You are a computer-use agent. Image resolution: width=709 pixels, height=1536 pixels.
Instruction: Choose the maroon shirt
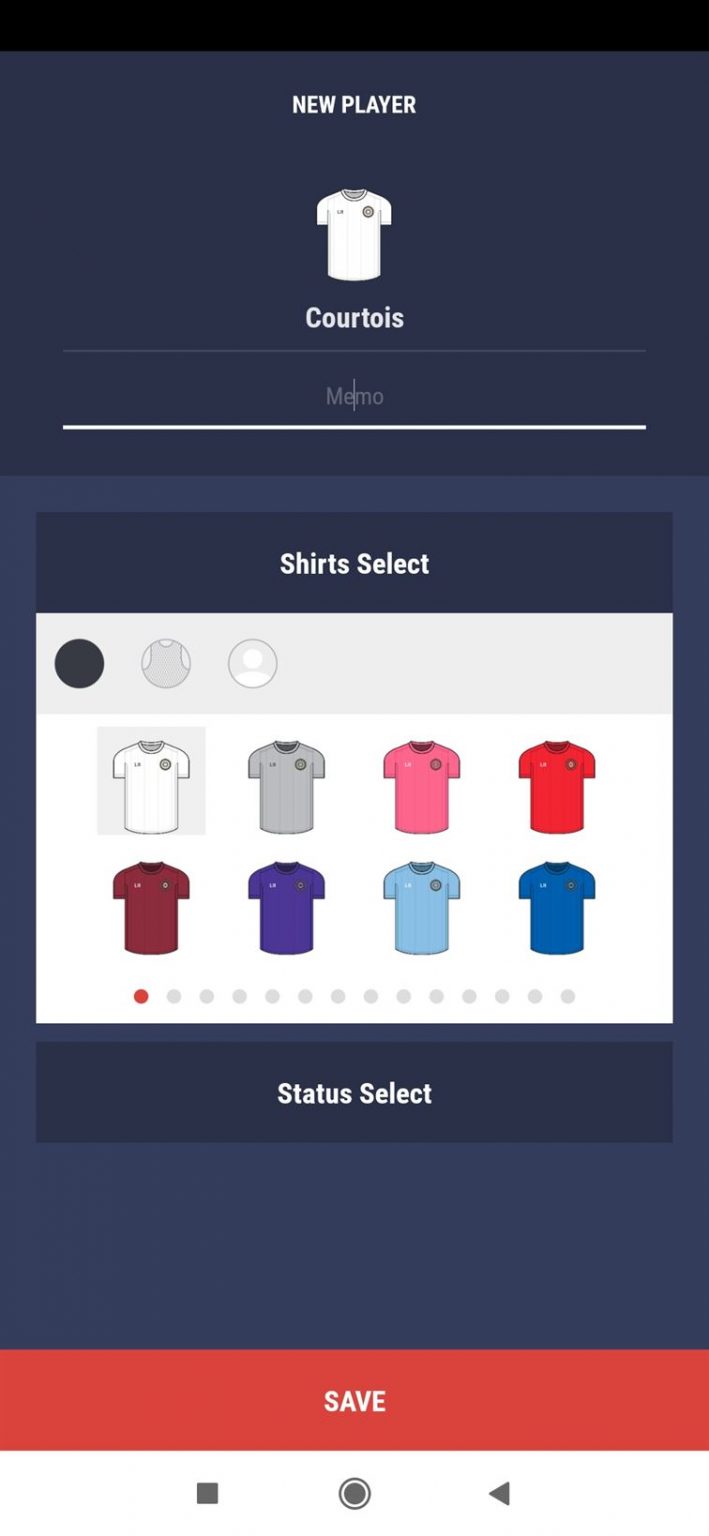[x=151, y=907]
